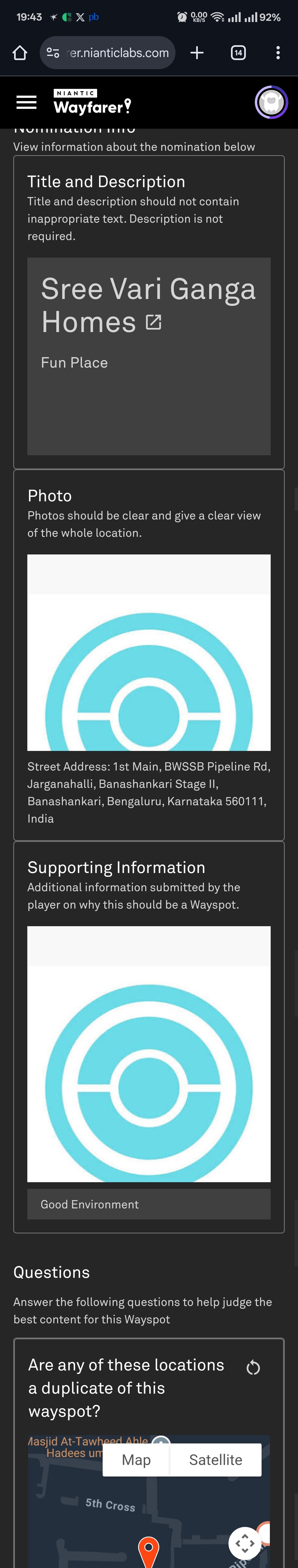298x1568 pixels.
Task: Open the browser overflow menu
Action: coord(278,53)
